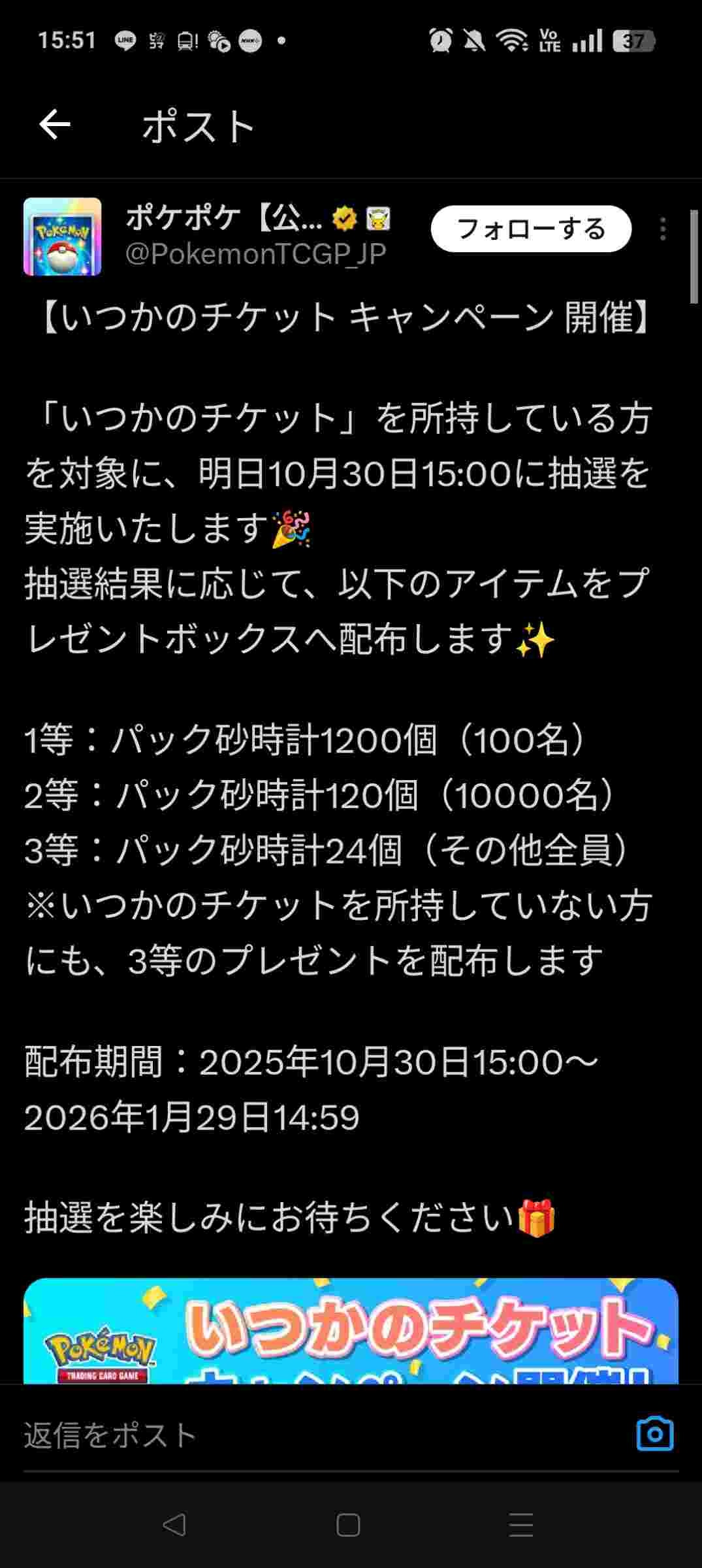Screen dimensions: 702x1568
Task: Open ポケポケ profile picture
Action: [x=63, y=237]
